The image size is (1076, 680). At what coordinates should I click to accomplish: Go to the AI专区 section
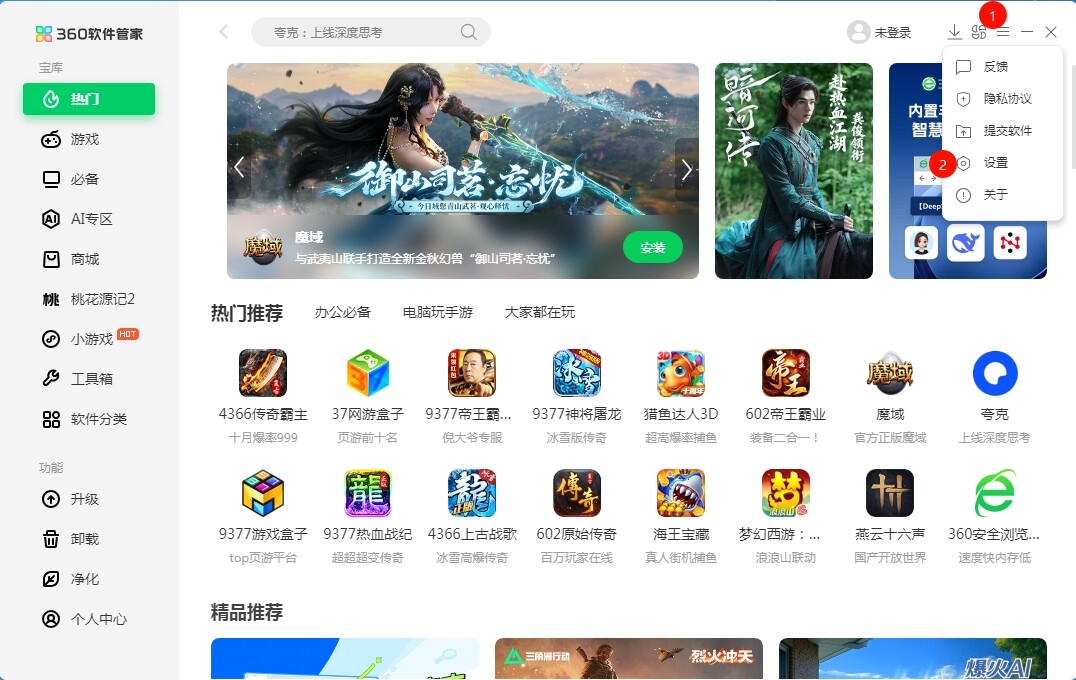point(91,219)
